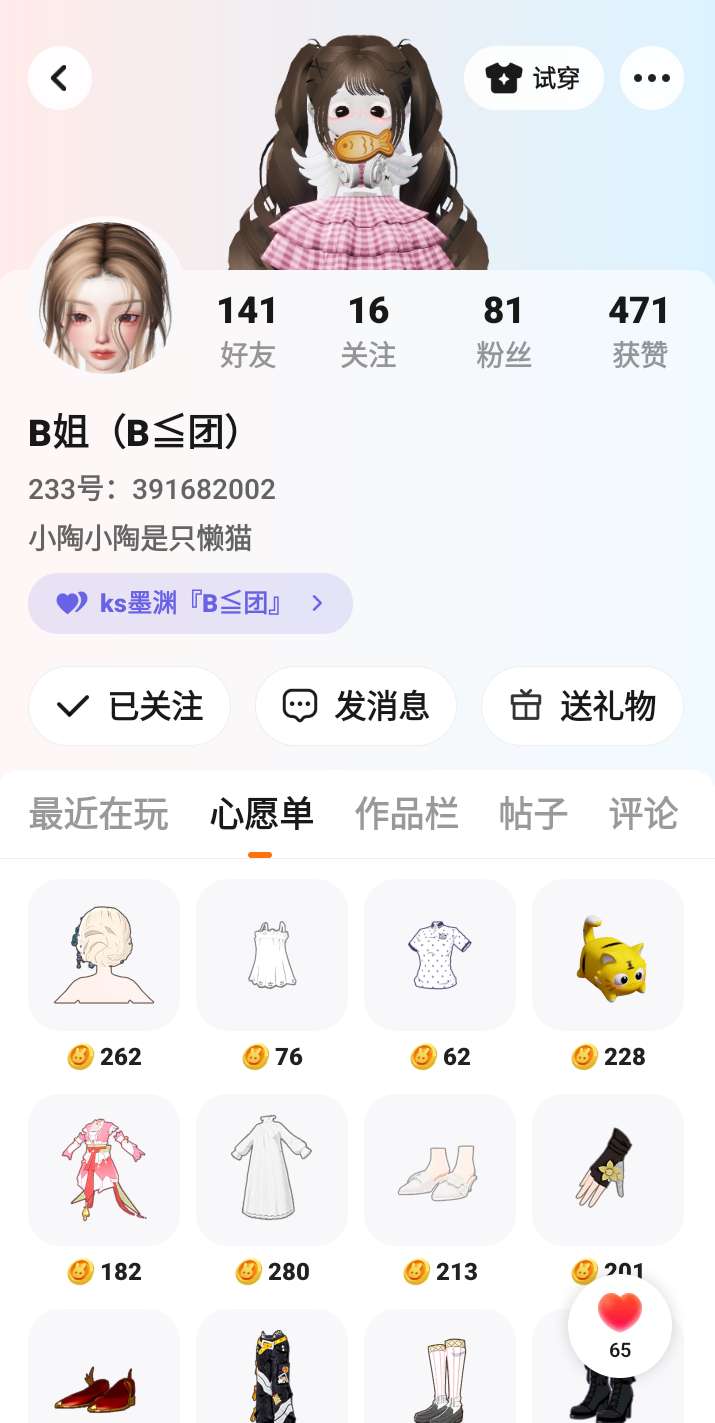
Task: Open the profile avatar picture
Action: pos(105,298)
